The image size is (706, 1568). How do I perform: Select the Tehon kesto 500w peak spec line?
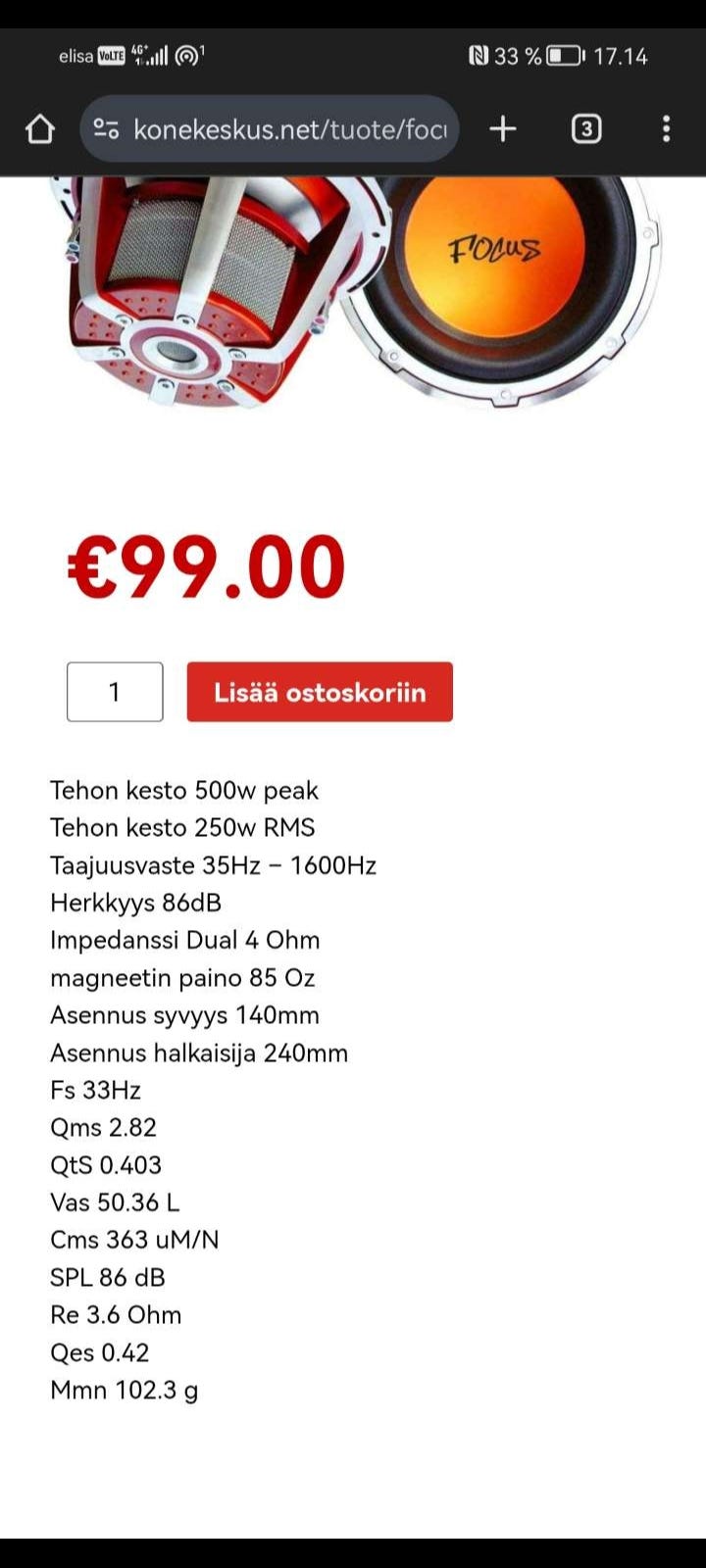pyautogui.click(x=184, y=791)
